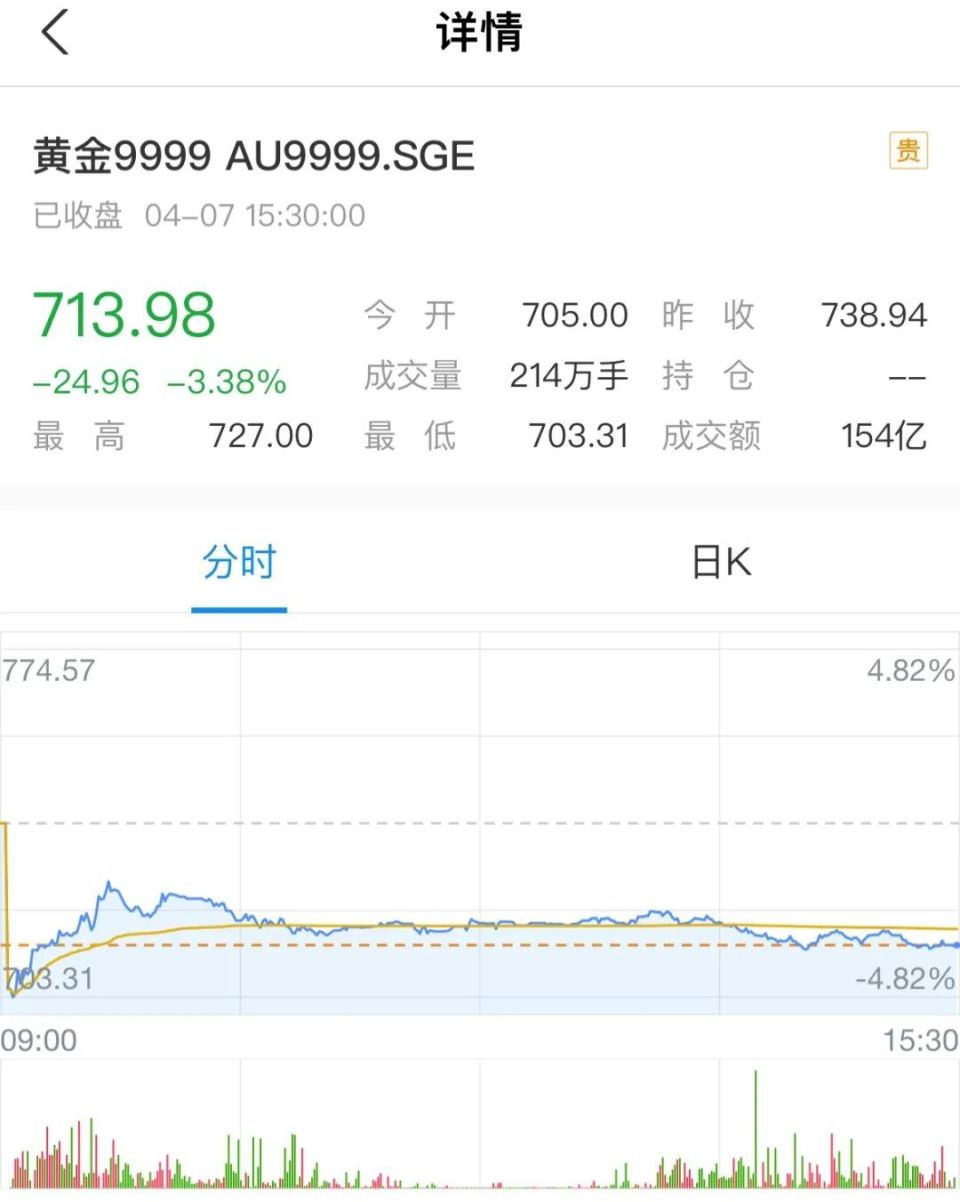The image size is (960, 1202).
Task: Tap the AU9999.SGE ticker symbol
Action: tap(352, 155)
